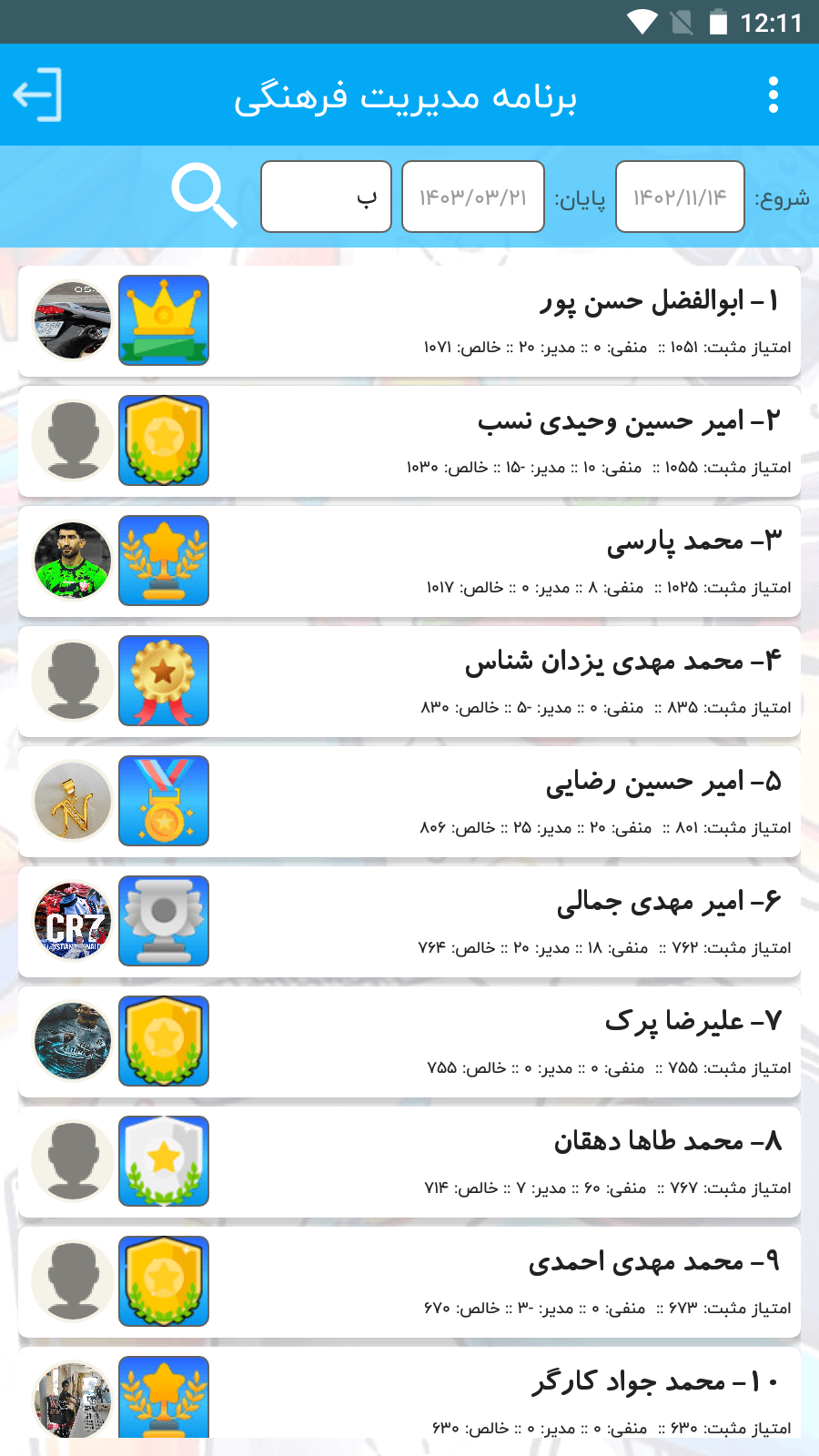Open the three-dot overflow menu
The image size is (819, 1456).
[x=773, y=95]
